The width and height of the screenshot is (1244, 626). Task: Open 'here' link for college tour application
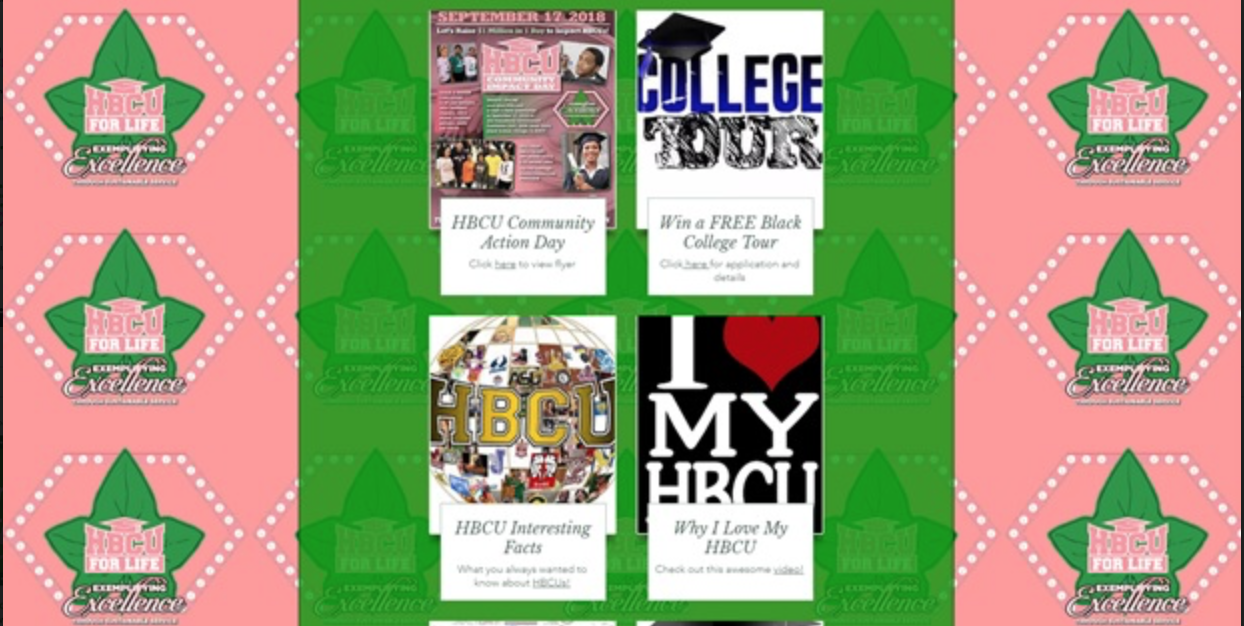click(x=696, y=265)
